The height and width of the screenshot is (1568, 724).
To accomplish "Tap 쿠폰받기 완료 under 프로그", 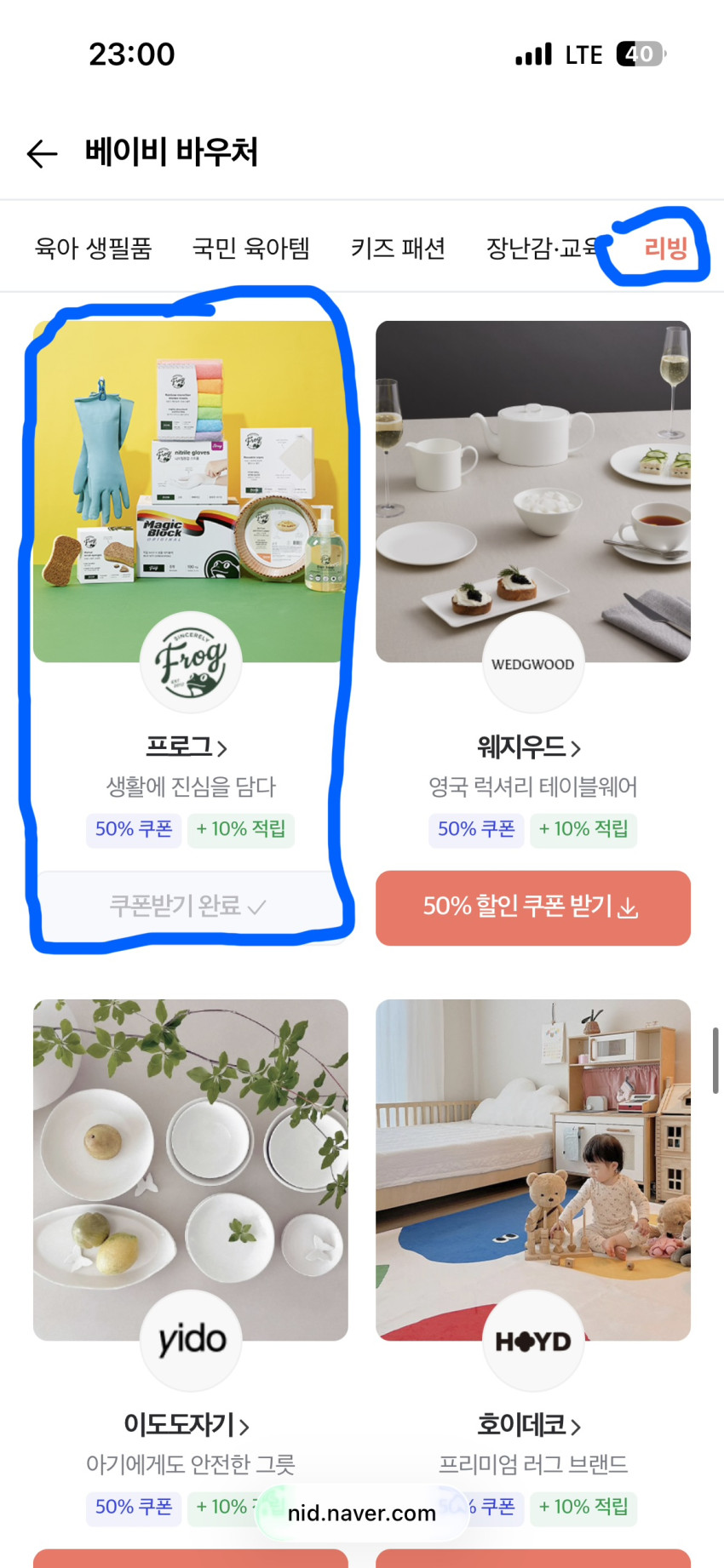I will (189, 906).
